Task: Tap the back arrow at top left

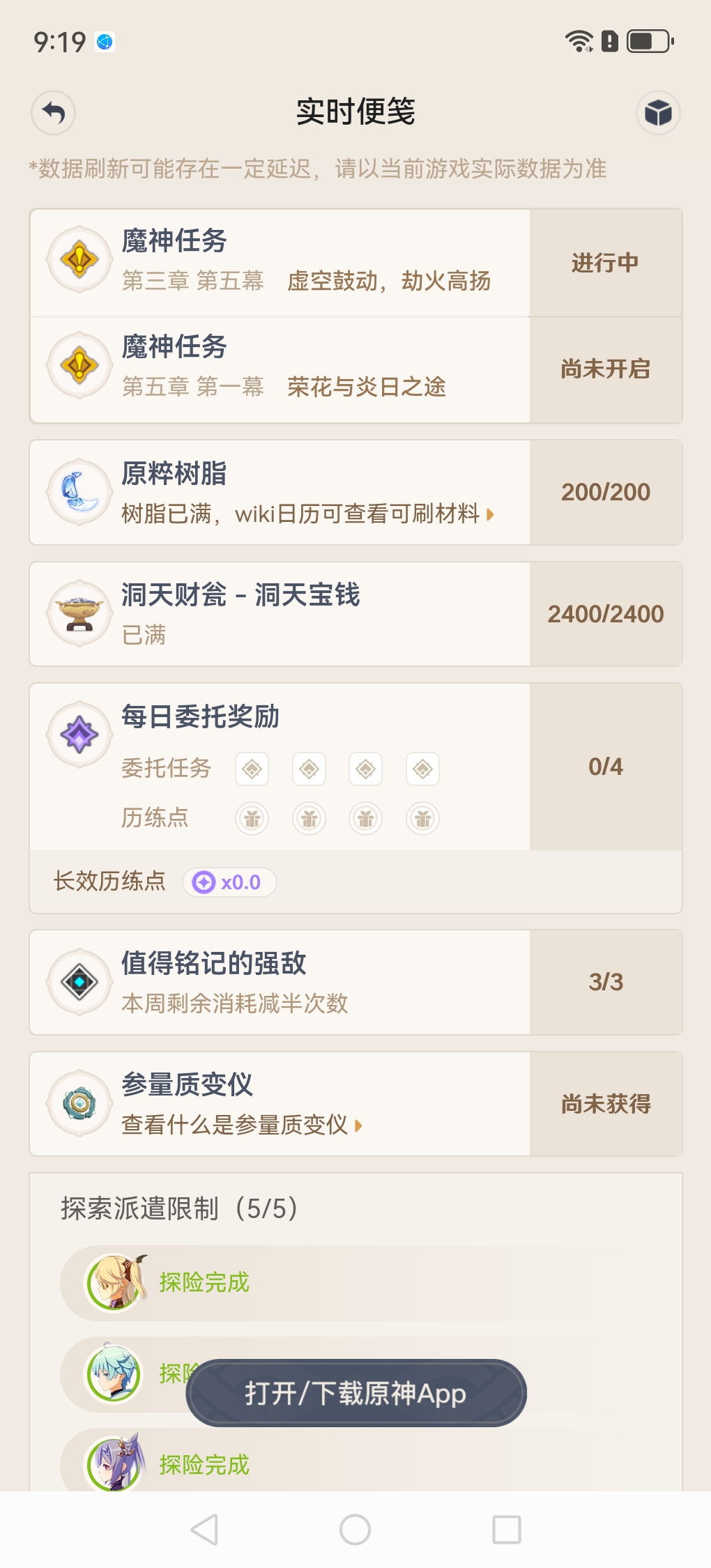Action: 53,112
